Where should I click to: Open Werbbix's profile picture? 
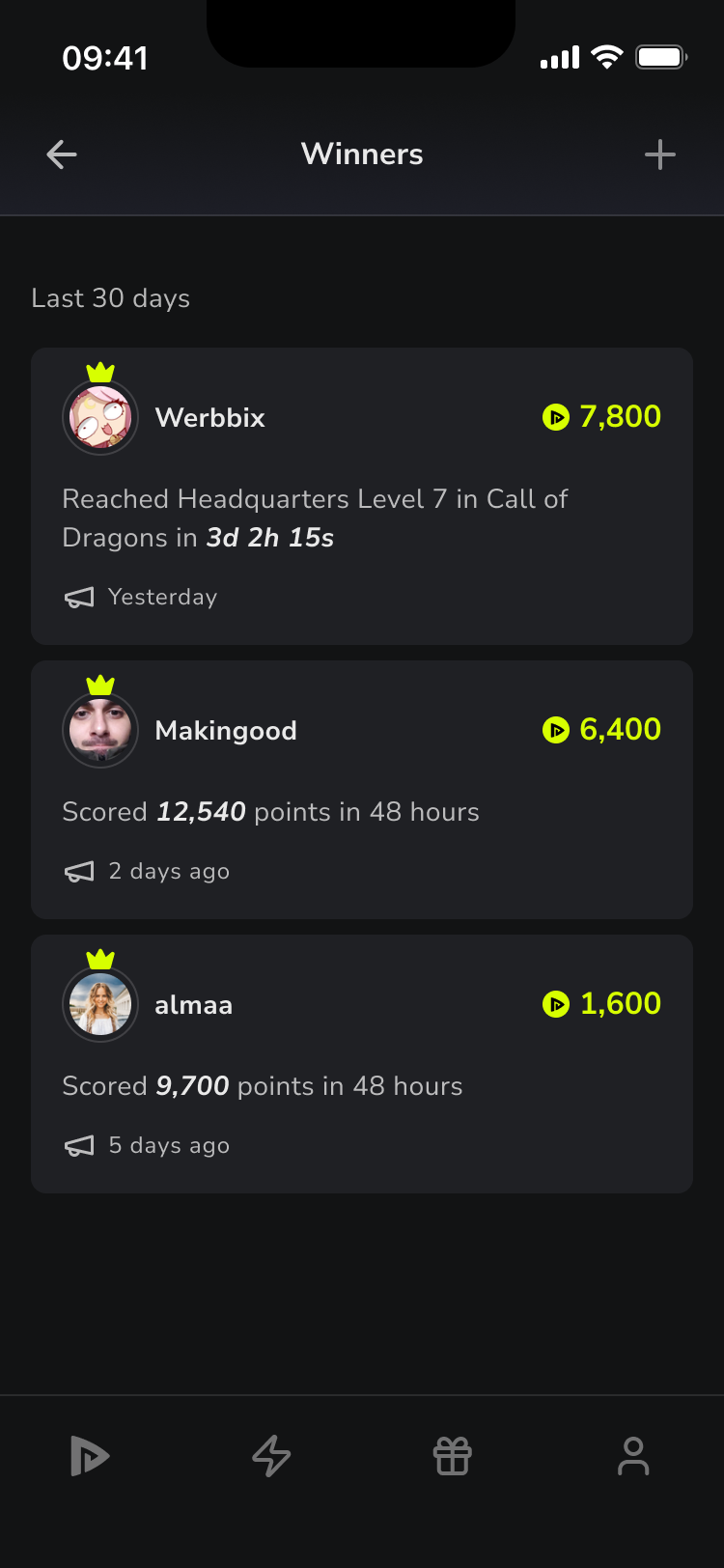pyautogui.click(x=100, y=417)
